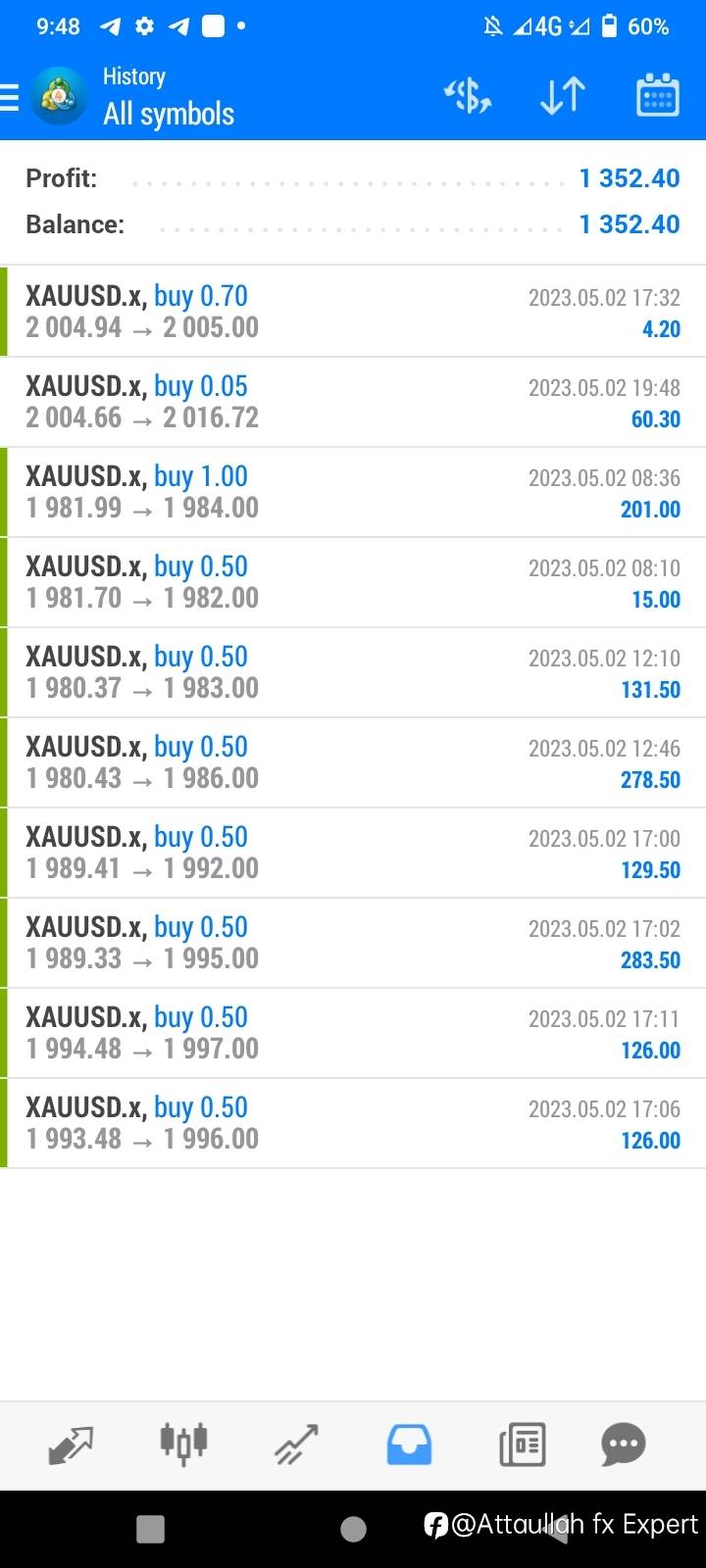Open the XAUUSD.x buy 1.00 trade
Image resolution: width=706 pixels, height=1568 pixels.
pos(353,492)
